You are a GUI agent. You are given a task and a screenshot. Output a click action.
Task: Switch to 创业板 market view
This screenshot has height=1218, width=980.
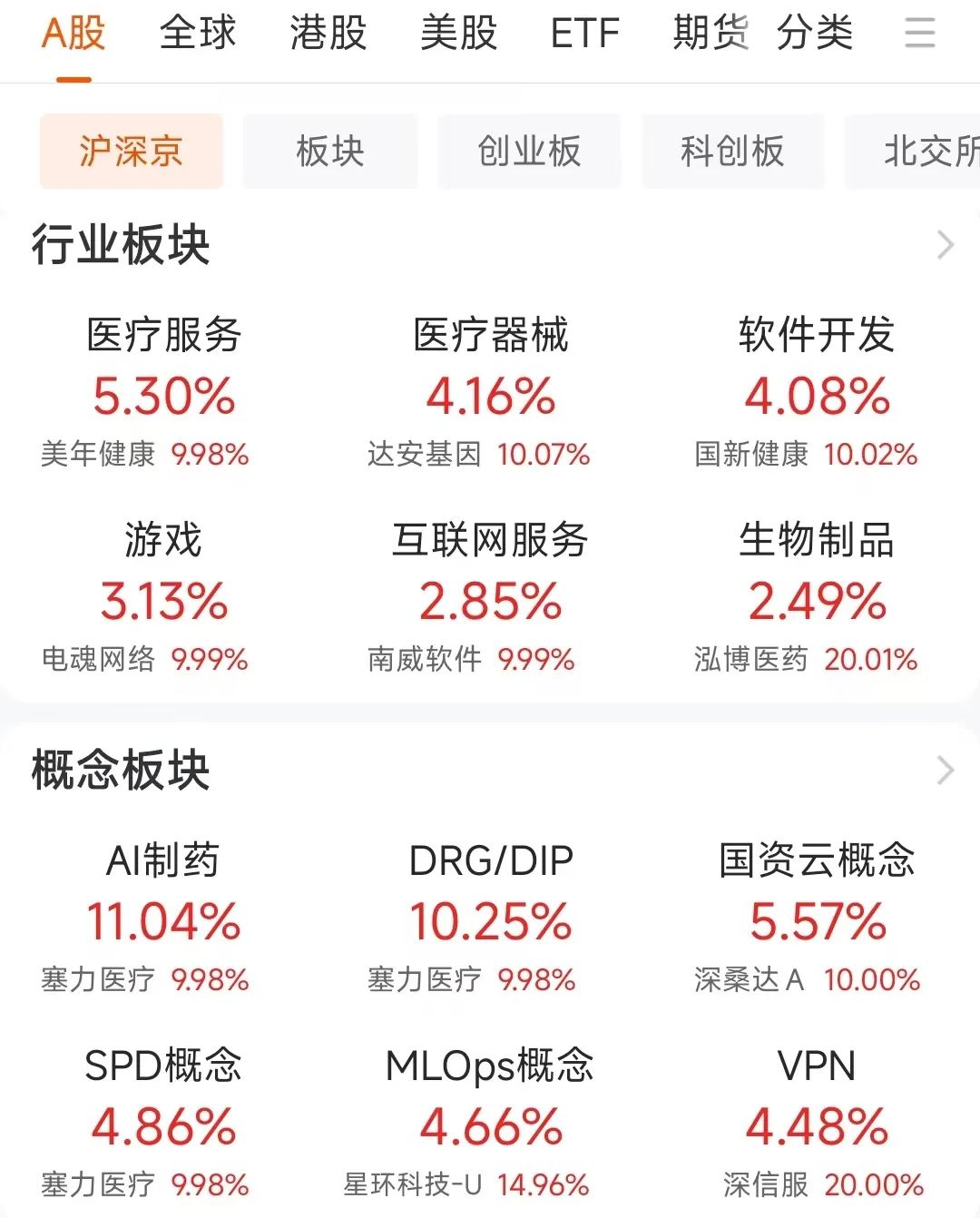tap(529, 152)
